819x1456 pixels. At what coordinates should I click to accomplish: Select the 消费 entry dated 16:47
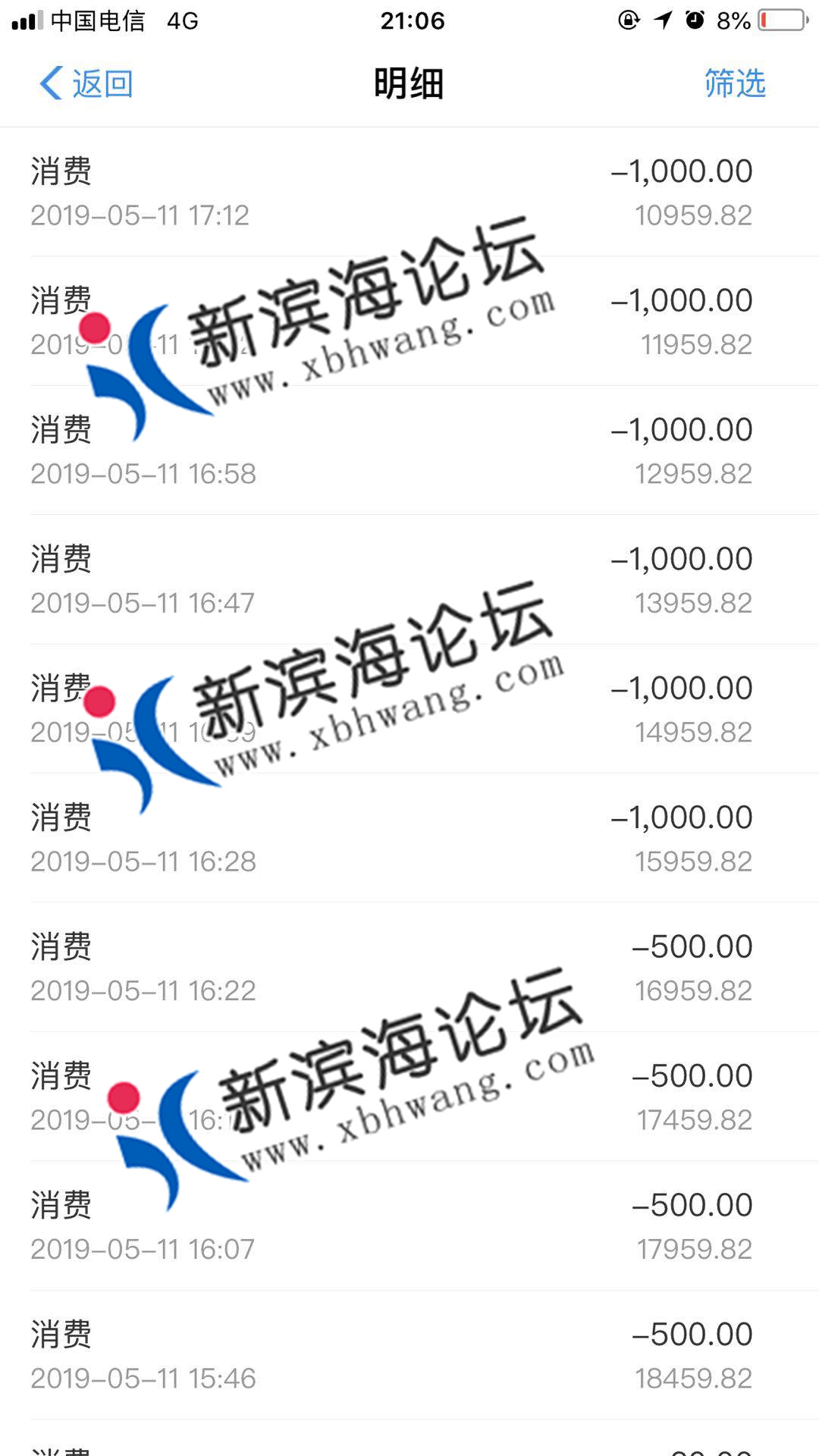point(409,580)
